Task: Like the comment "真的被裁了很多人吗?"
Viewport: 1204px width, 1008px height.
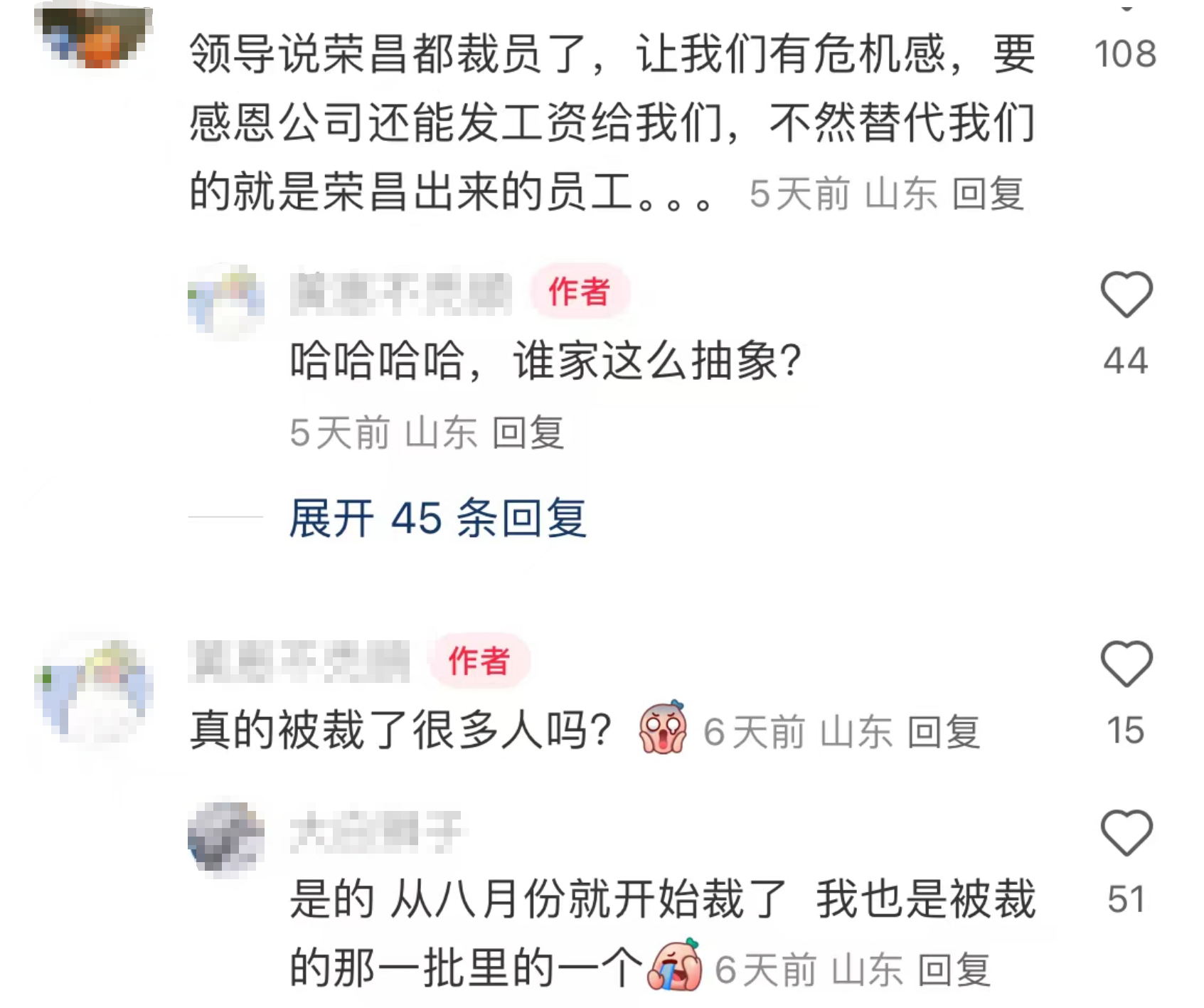Action: coord(1126,664)
